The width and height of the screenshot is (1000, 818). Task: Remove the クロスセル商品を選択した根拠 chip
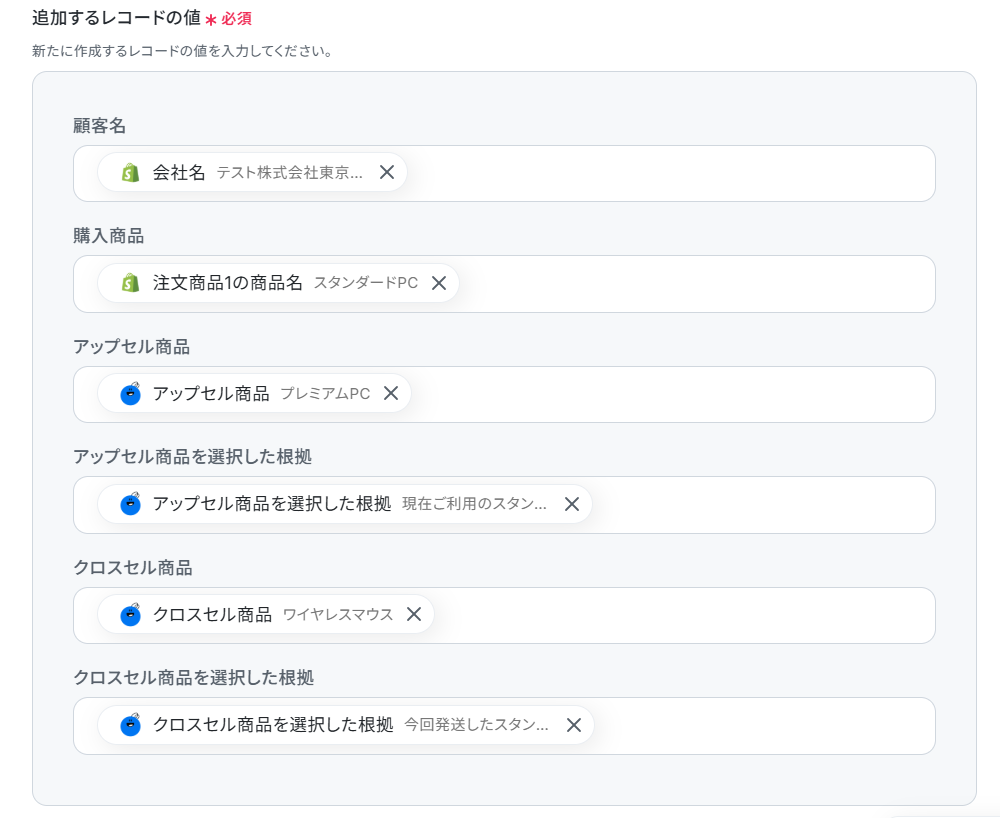(574, 725)
